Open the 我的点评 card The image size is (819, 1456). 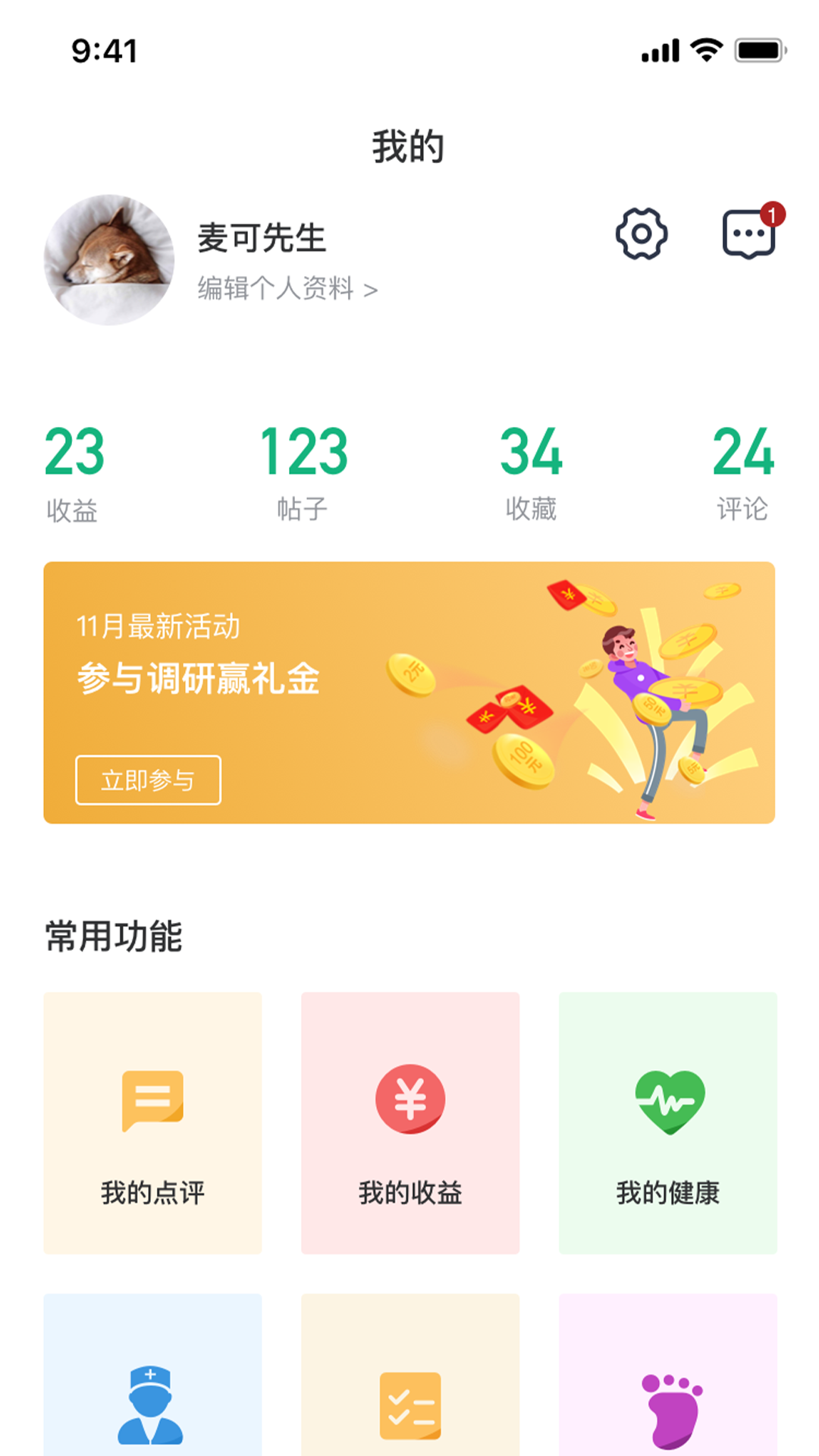click(x=152, y=1123)
